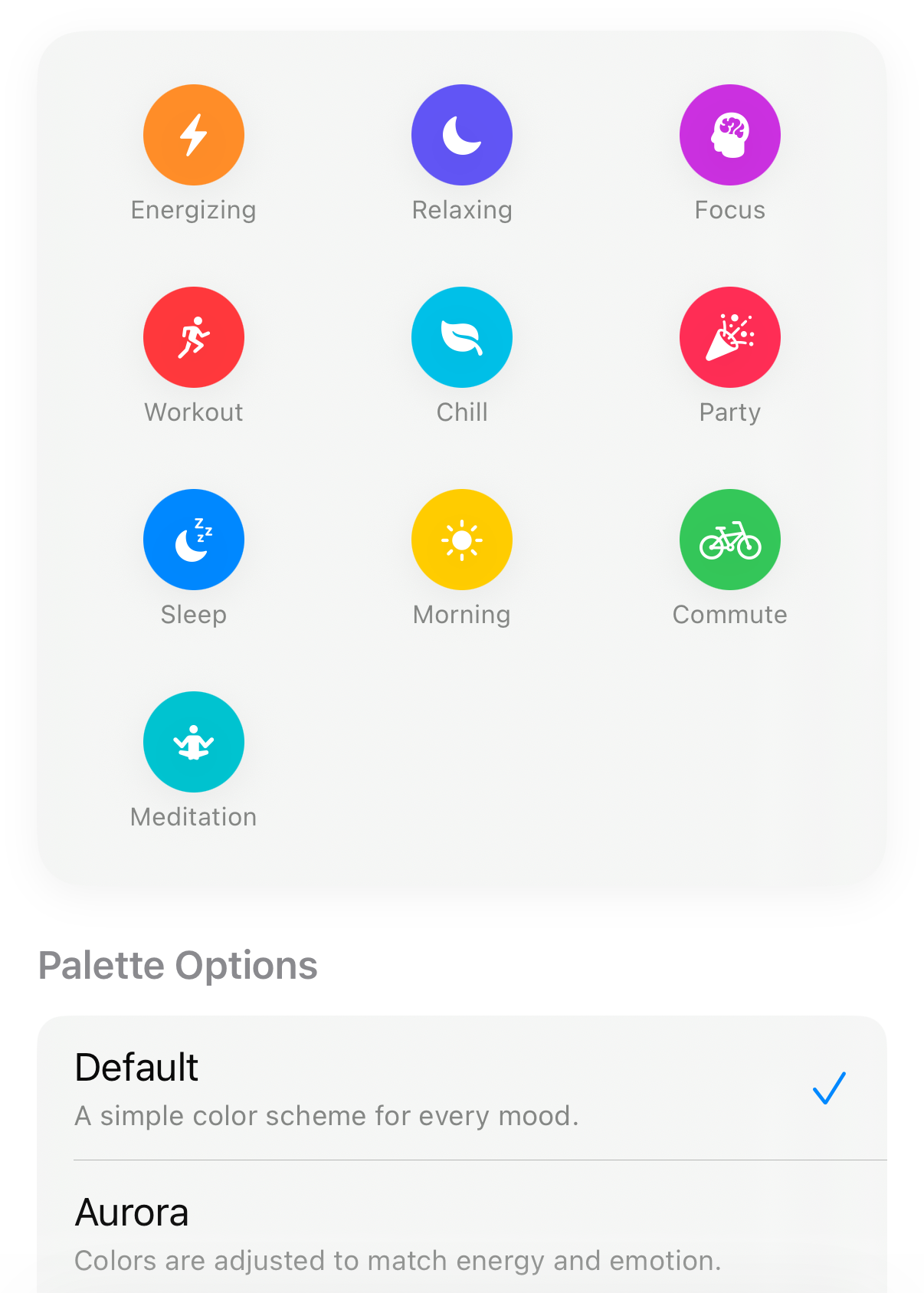Click the orange Energizing color circle
The image size is (924, 1293).
pos(193,134)
